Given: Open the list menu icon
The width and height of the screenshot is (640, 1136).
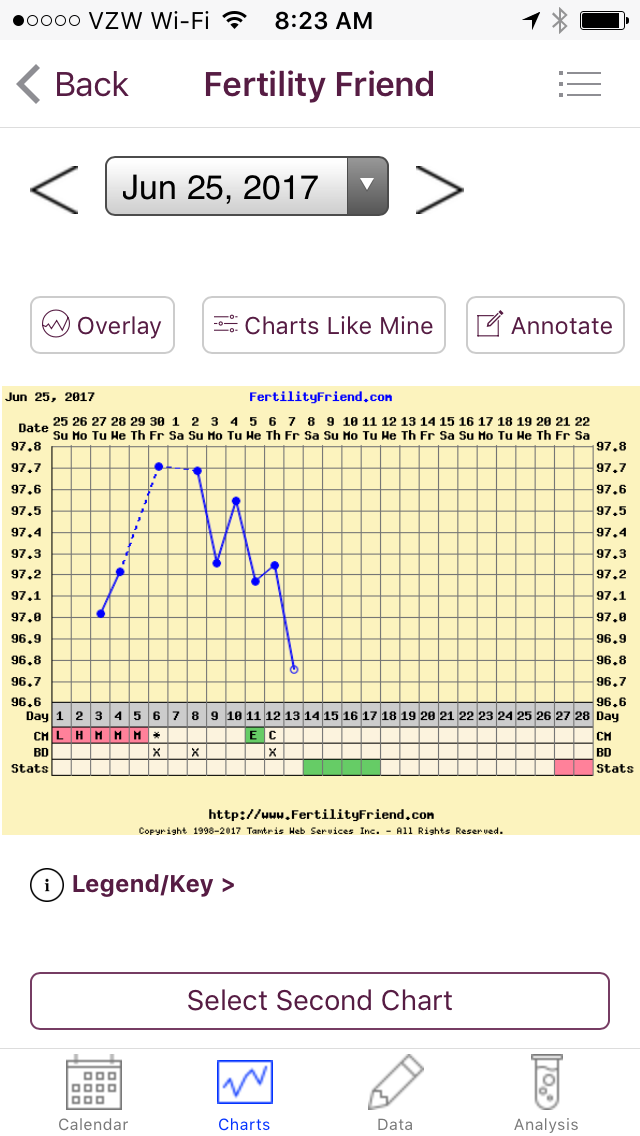Looking at the screenshot, I should point(579,85).
